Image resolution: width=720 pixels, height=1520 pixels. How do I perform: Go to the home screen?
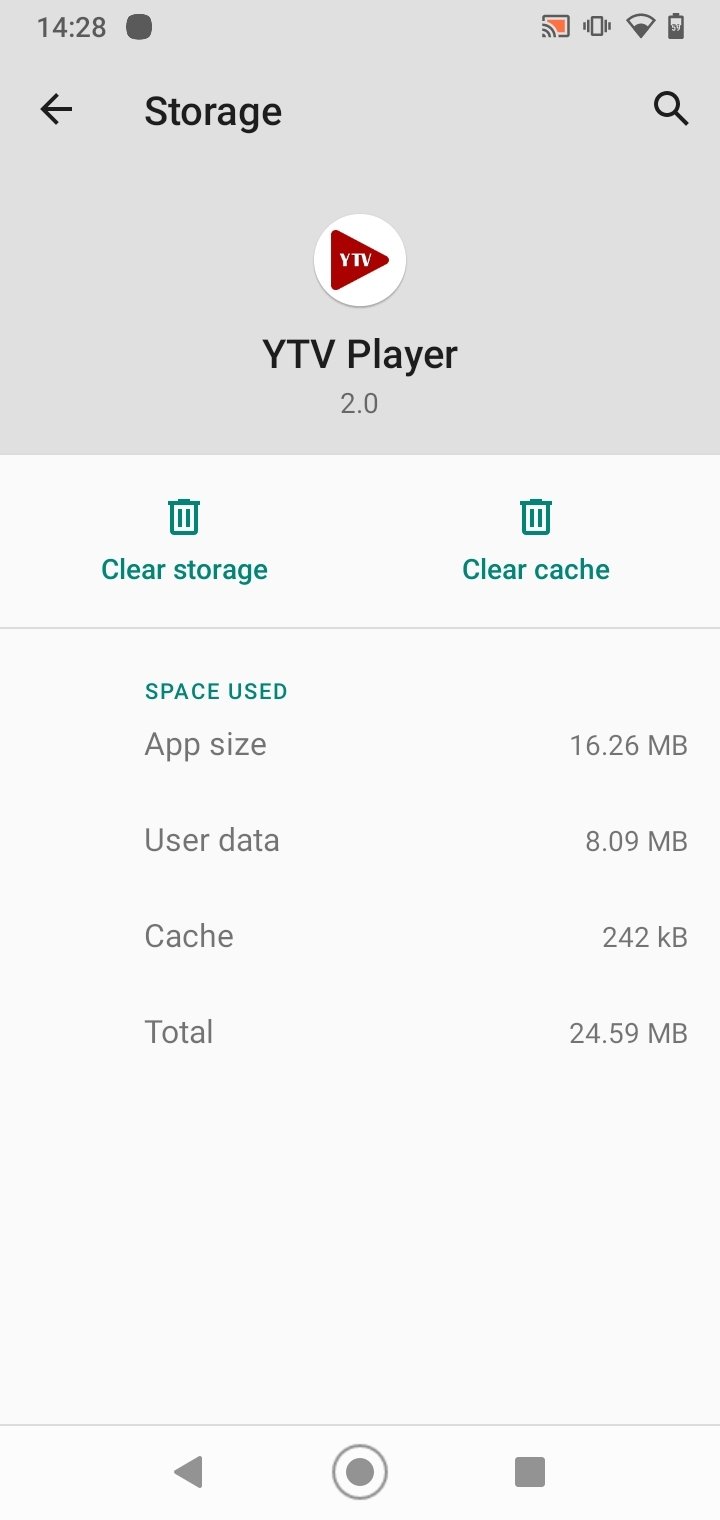coord(360,1472)
